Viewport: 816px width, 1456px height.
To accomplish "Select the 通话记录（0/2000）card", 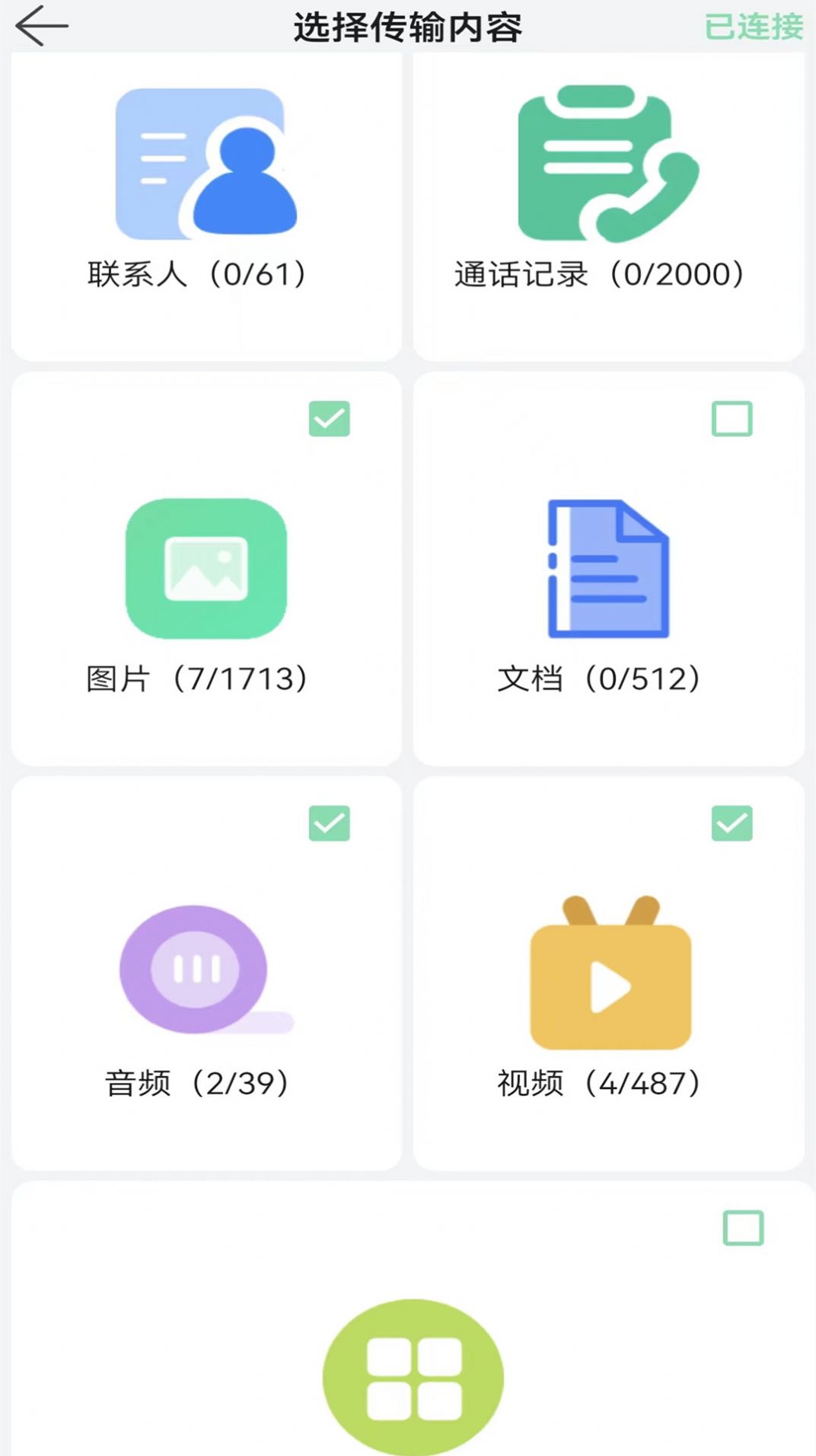I will click(598, 274).
